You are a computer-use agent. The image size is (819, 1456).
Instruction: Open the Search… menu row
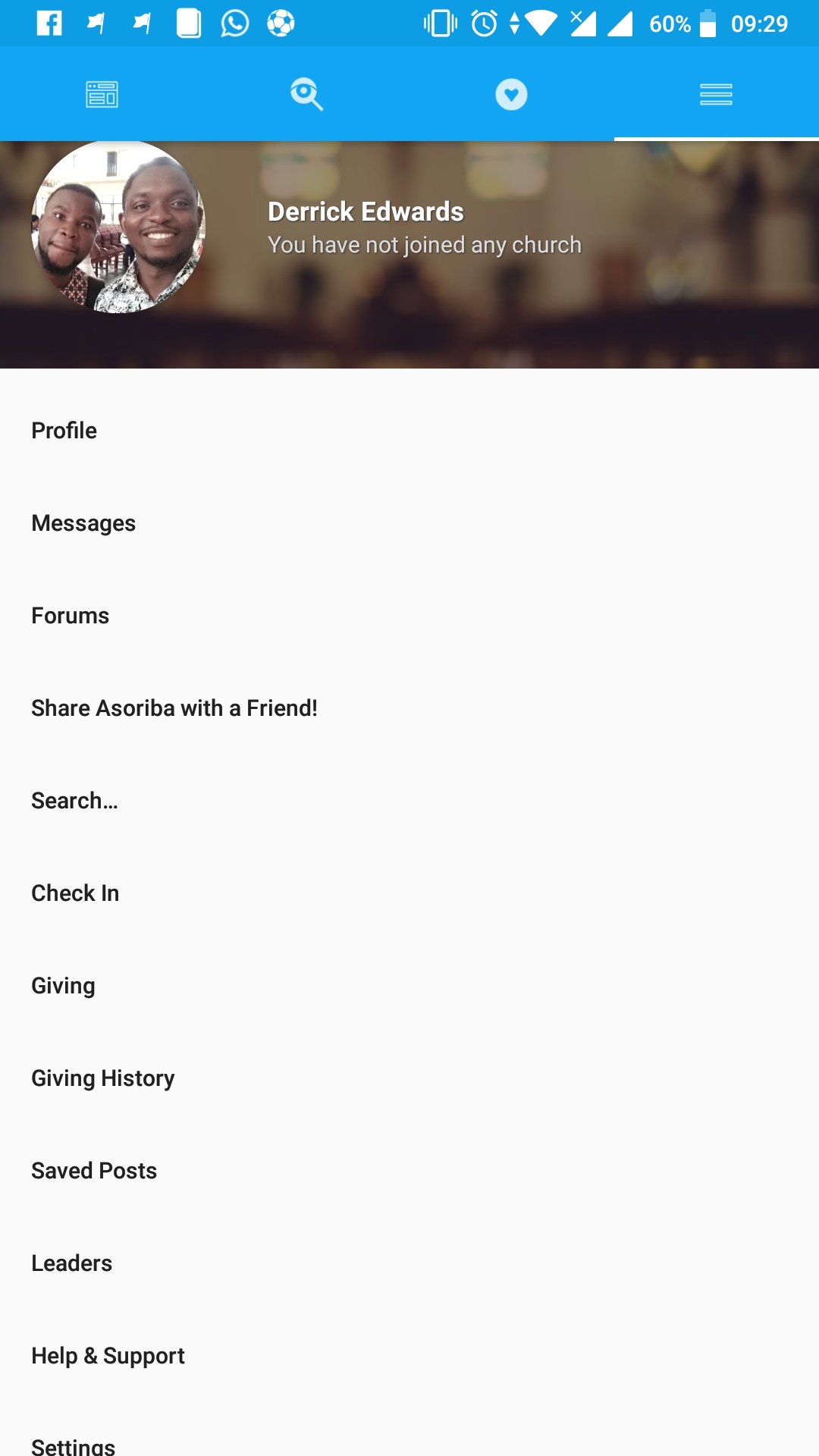click(409, 801)
